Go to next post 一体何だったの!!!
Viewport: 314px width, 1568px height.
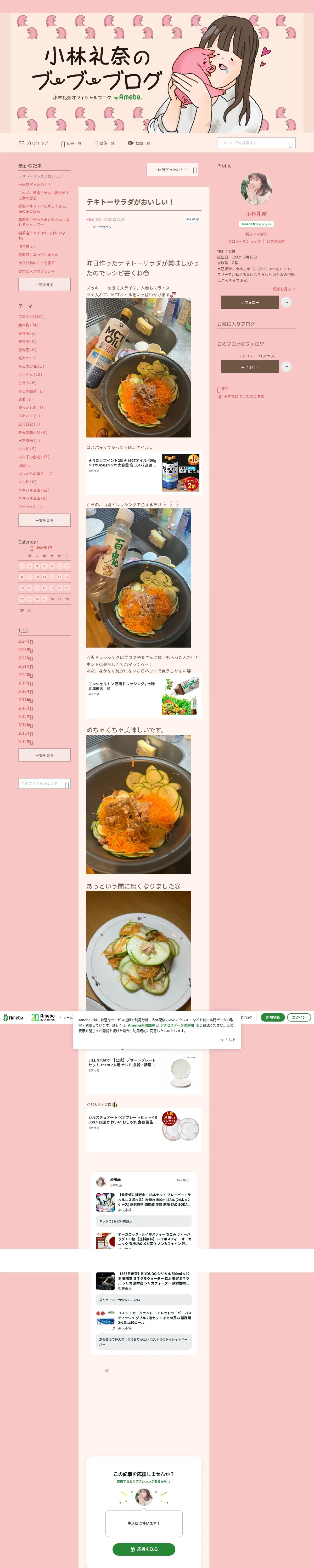click(172, 170)
